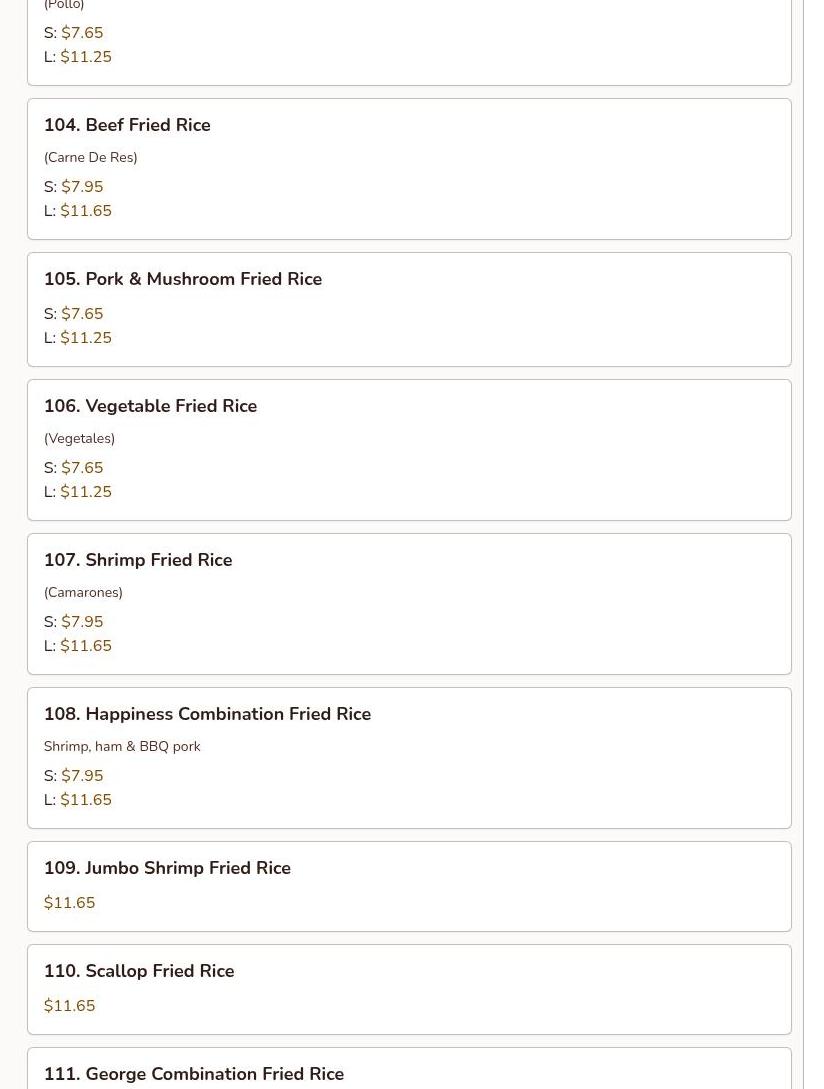
Task: Choose 106. Vegetable Fried Rice card
Action: click(150, 407)
